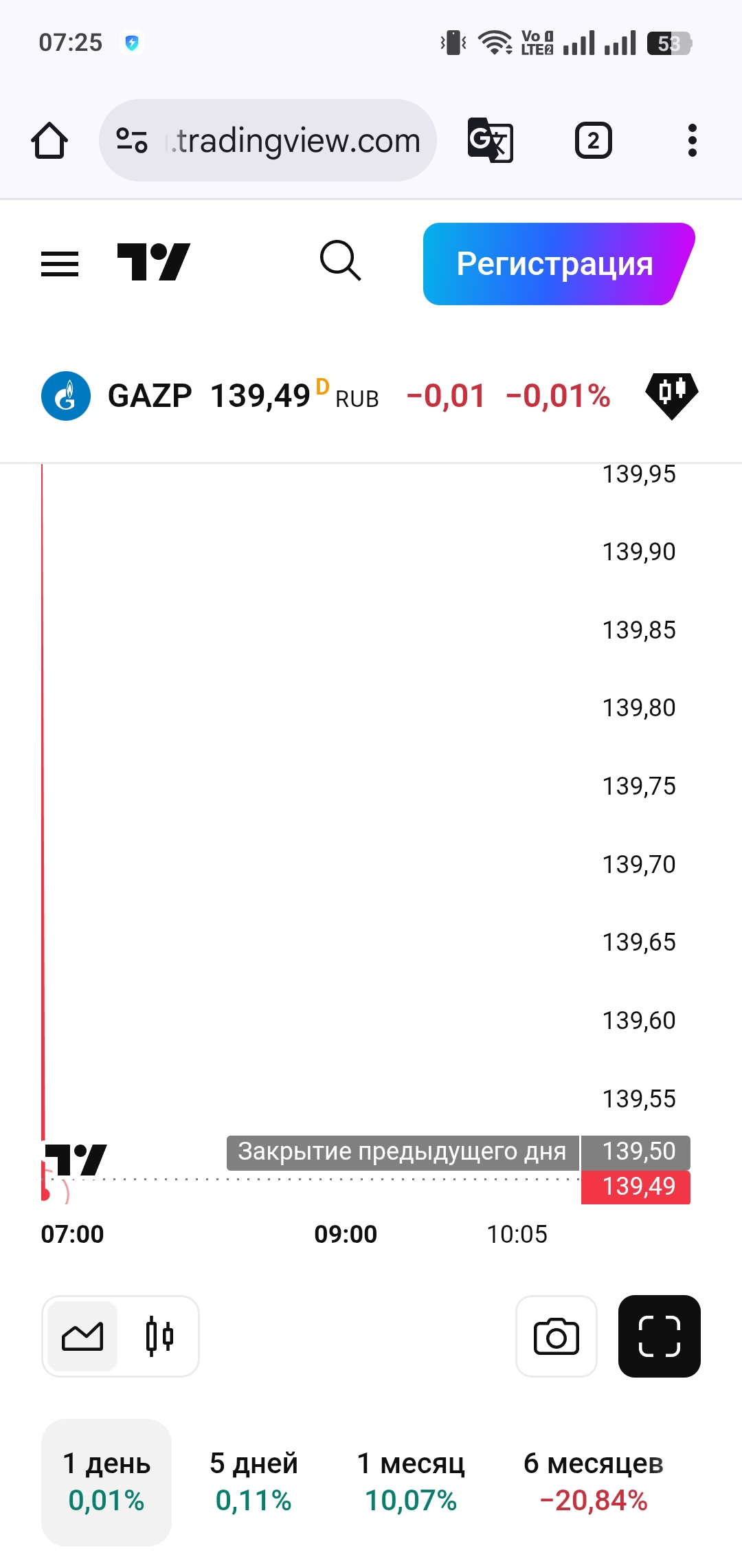Open the browser tab switcher showing 2

(x=593, y=141)
